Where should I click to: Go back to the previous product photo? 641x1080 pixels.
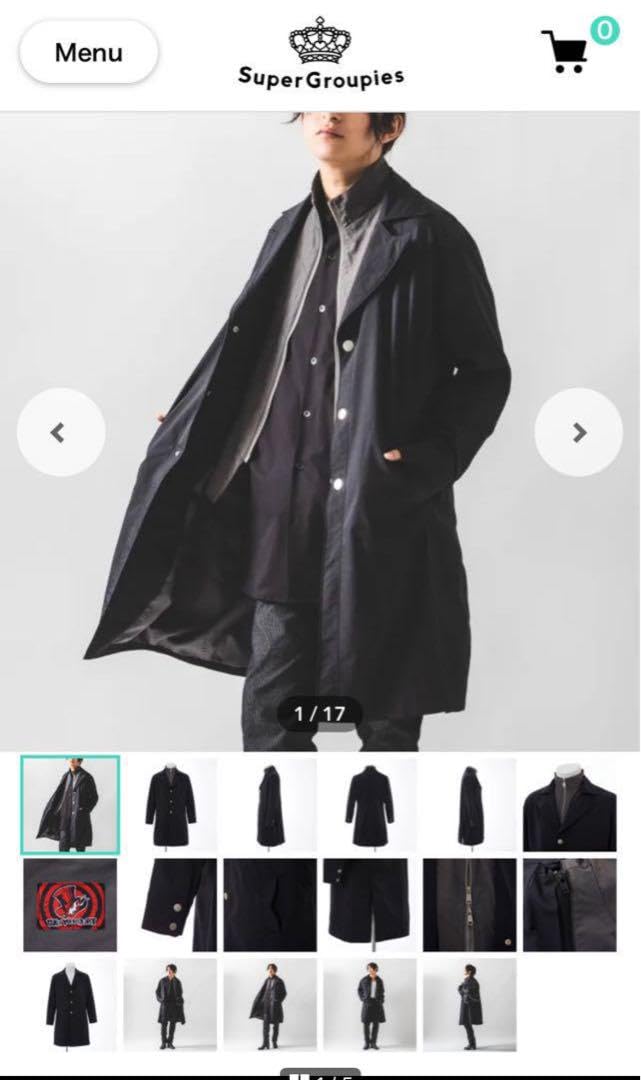coord(61,432)
